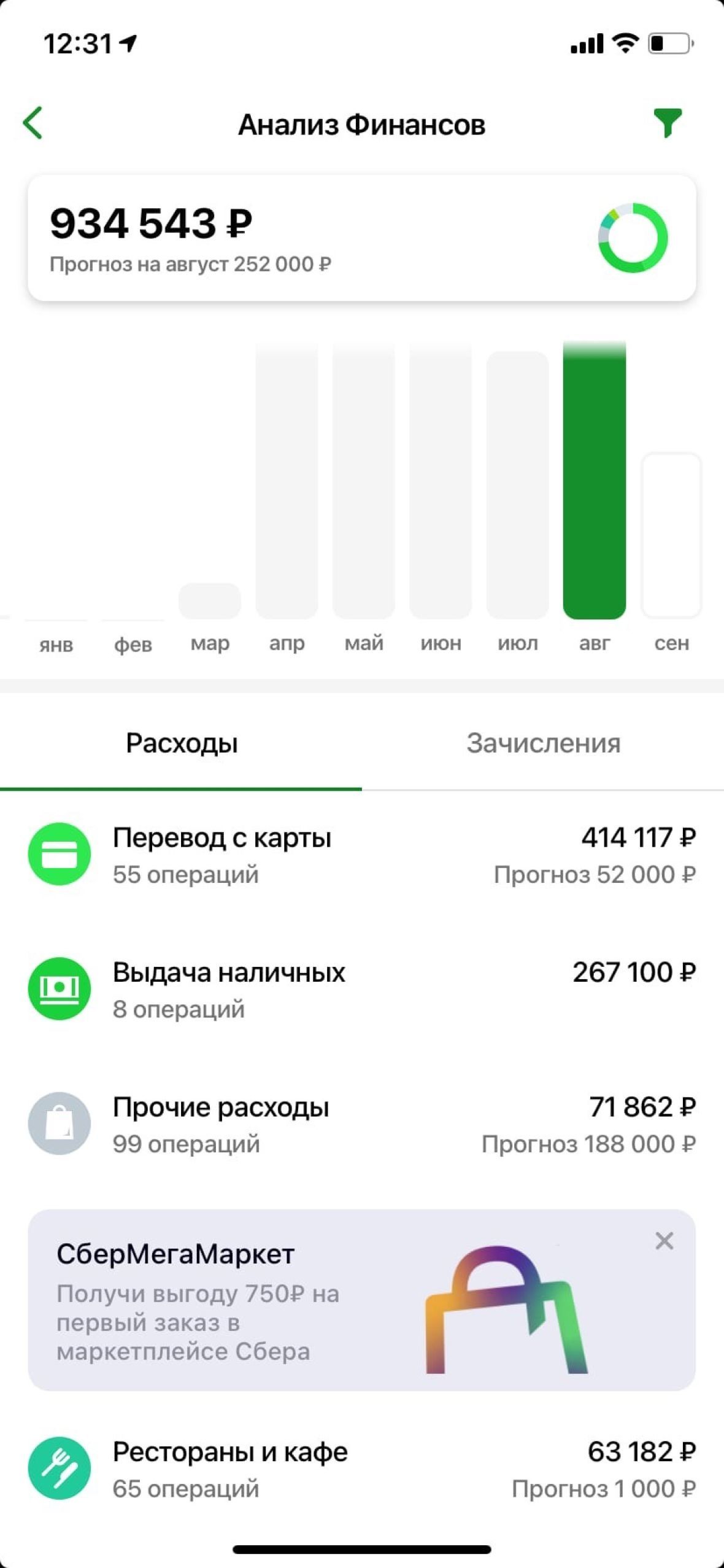This screenshot has width=724, height=1568.
Task: Open the 934 543 ₽ summary card
Action: pyautogui.click(x=361, y=238)
